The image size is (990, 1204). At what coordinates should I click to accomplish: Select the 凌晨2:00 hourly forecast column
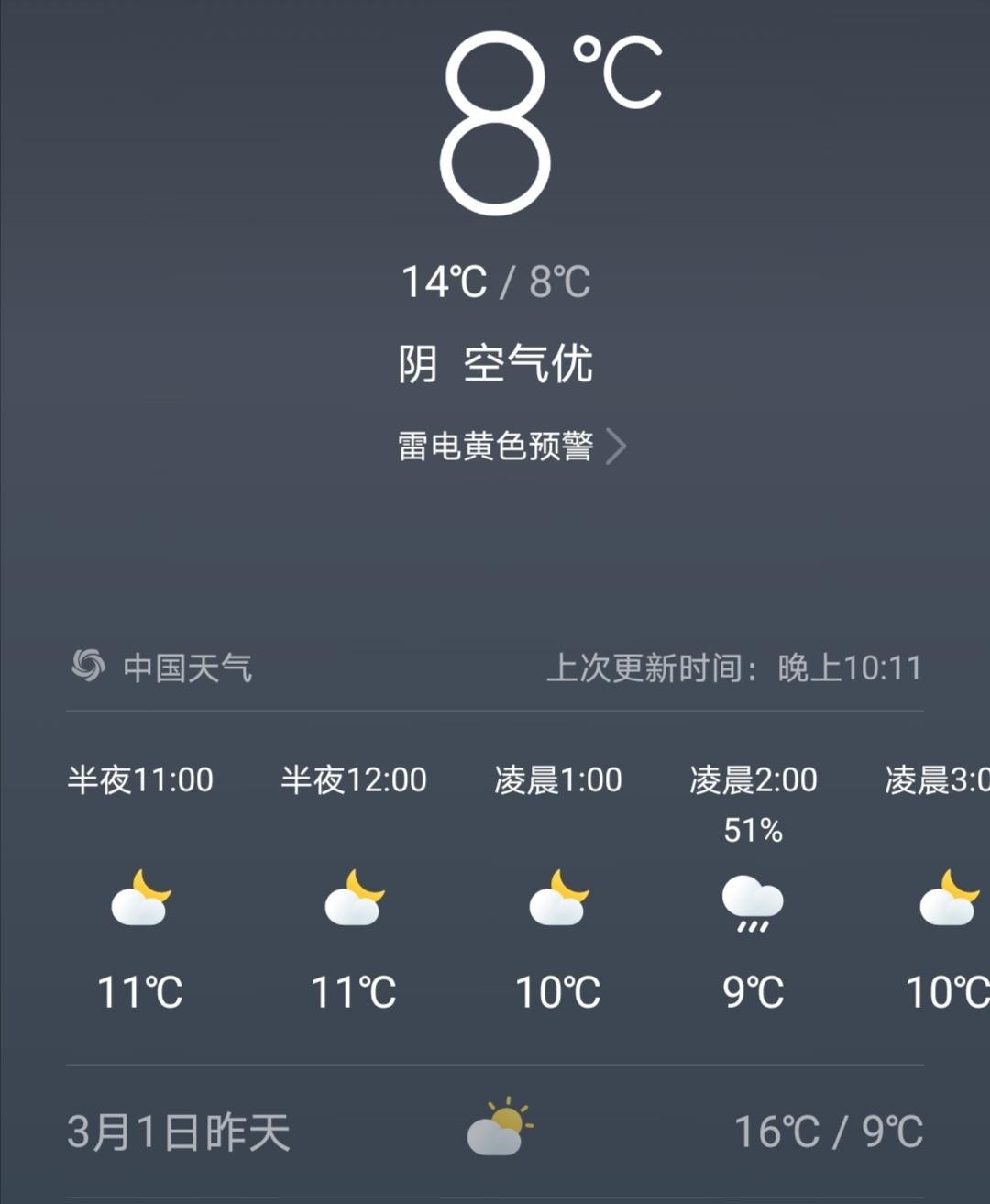pyautogui.click(x=752, y=880)
